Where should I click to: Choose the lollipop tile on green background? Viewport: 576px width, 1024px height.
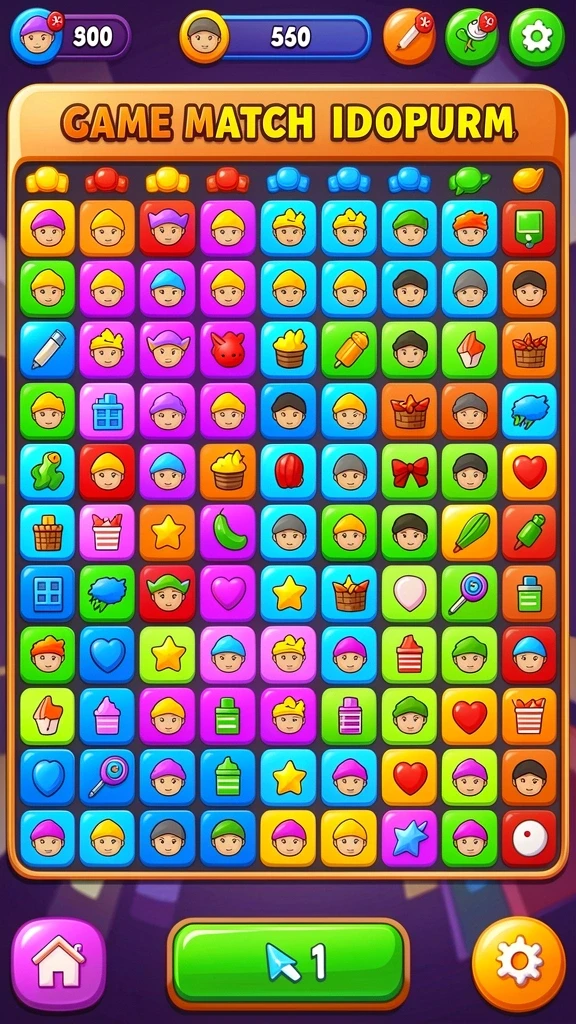point(469,593)
